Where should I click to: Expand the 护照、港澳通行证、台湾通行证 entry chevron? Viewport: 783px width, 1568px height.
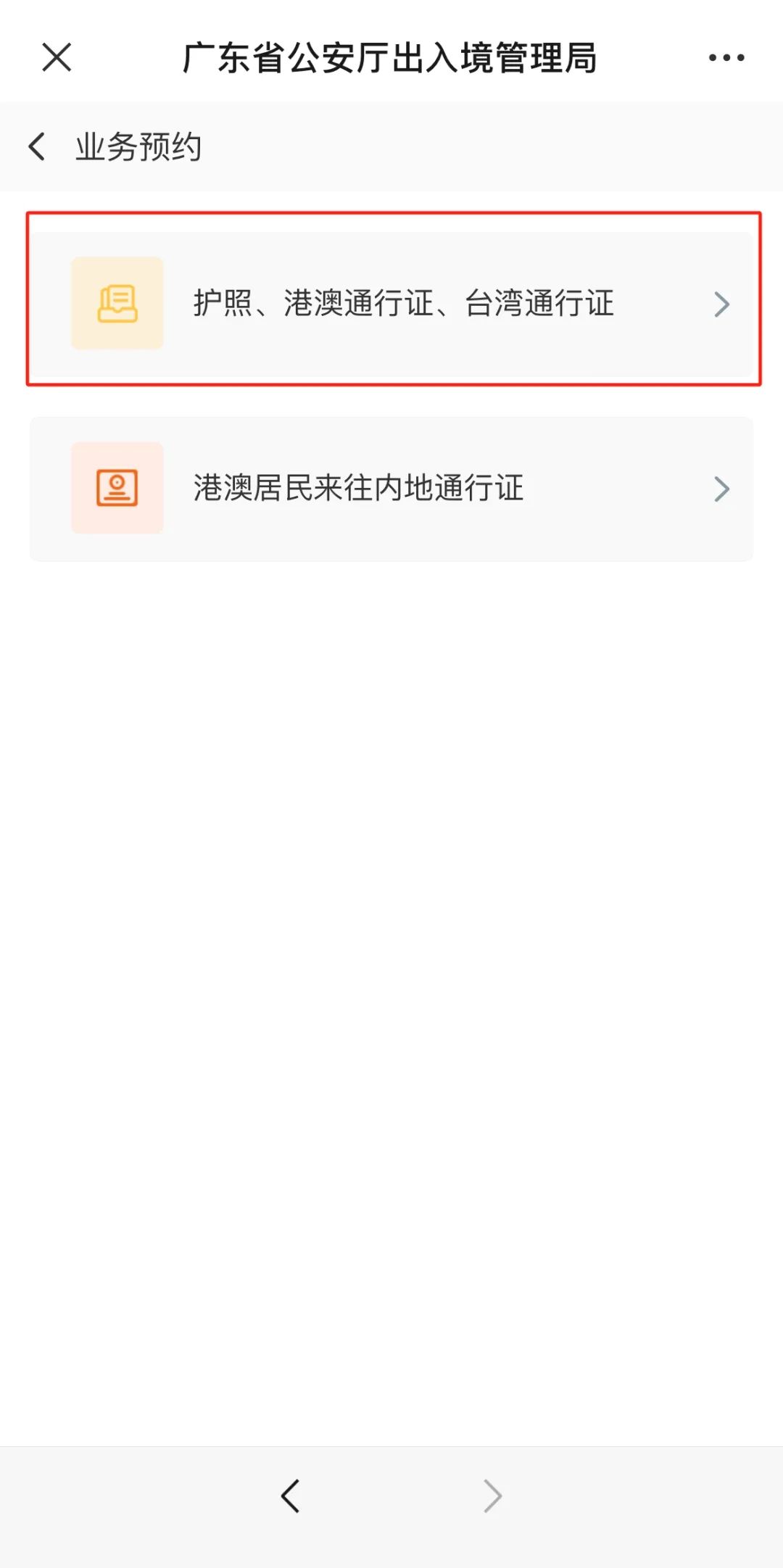coord(723,304)
